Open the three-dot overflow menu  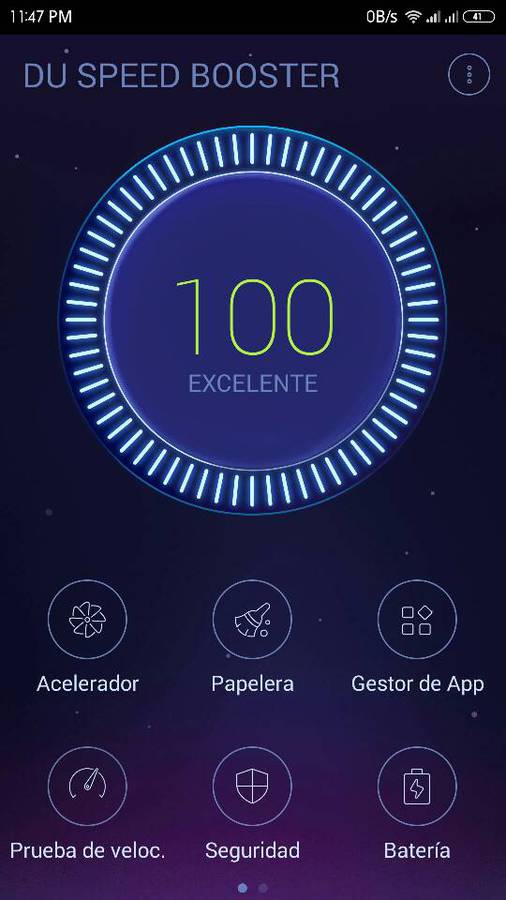469,74
